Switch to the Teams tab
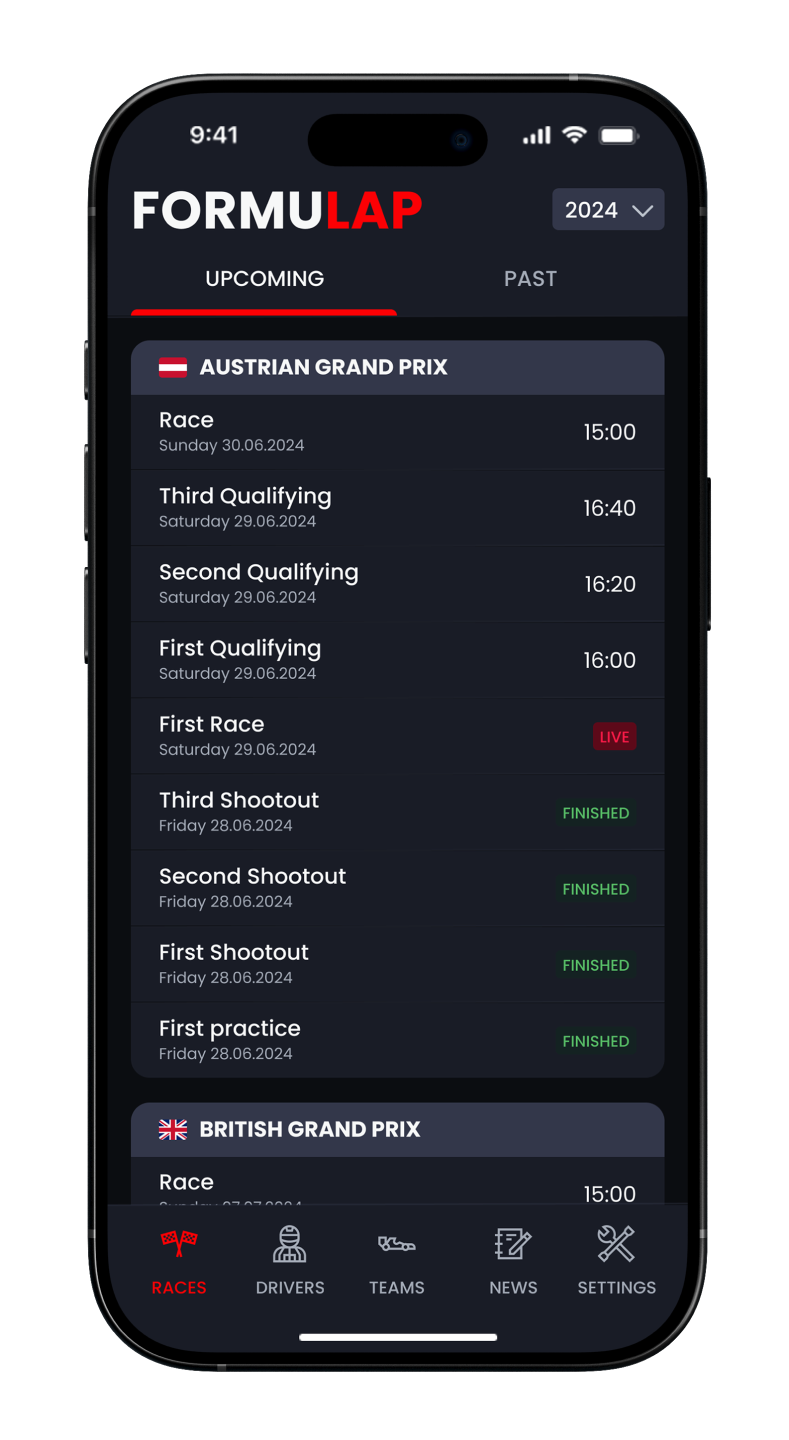 click(x=397, y=1262)
